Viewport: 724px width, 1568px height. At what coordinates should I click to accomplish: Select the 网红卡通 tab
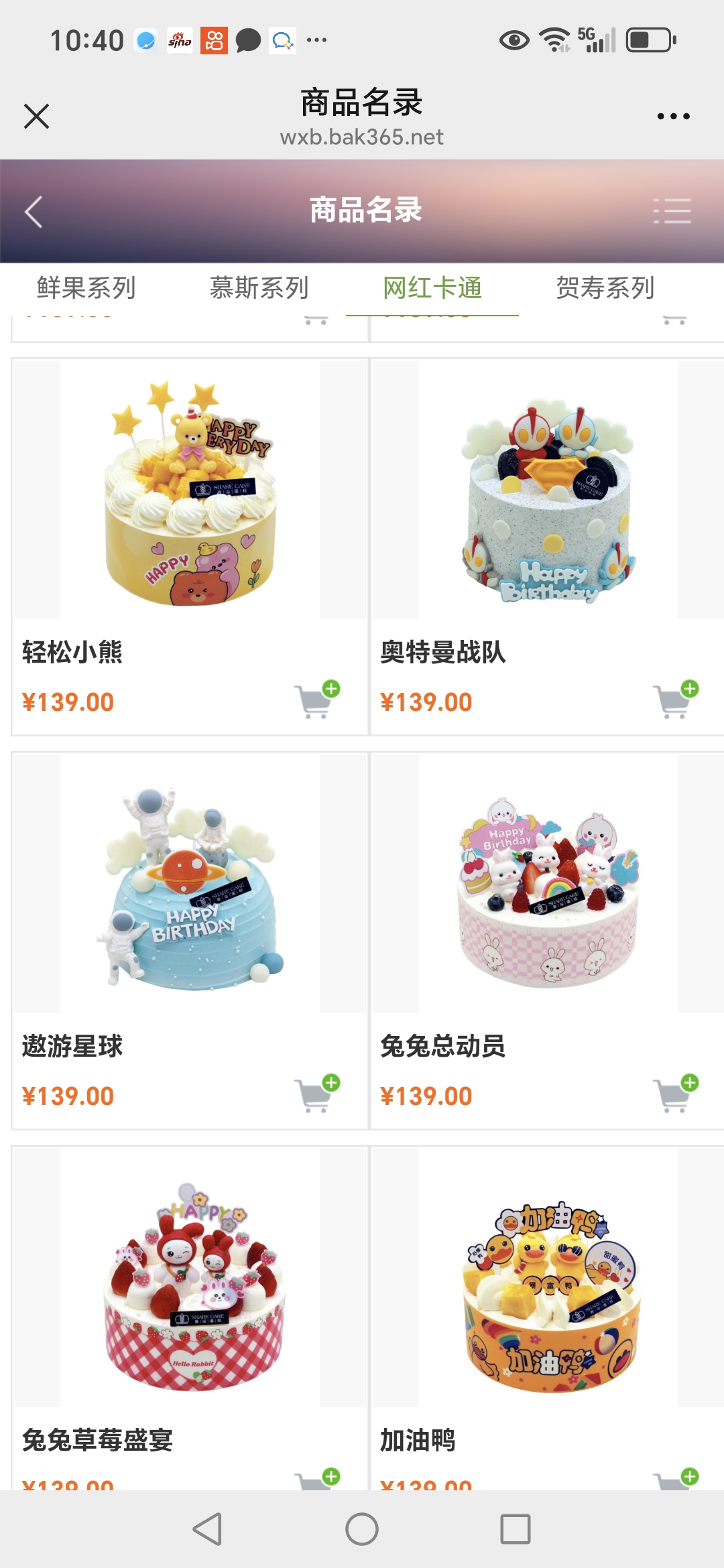coord(432,288)
